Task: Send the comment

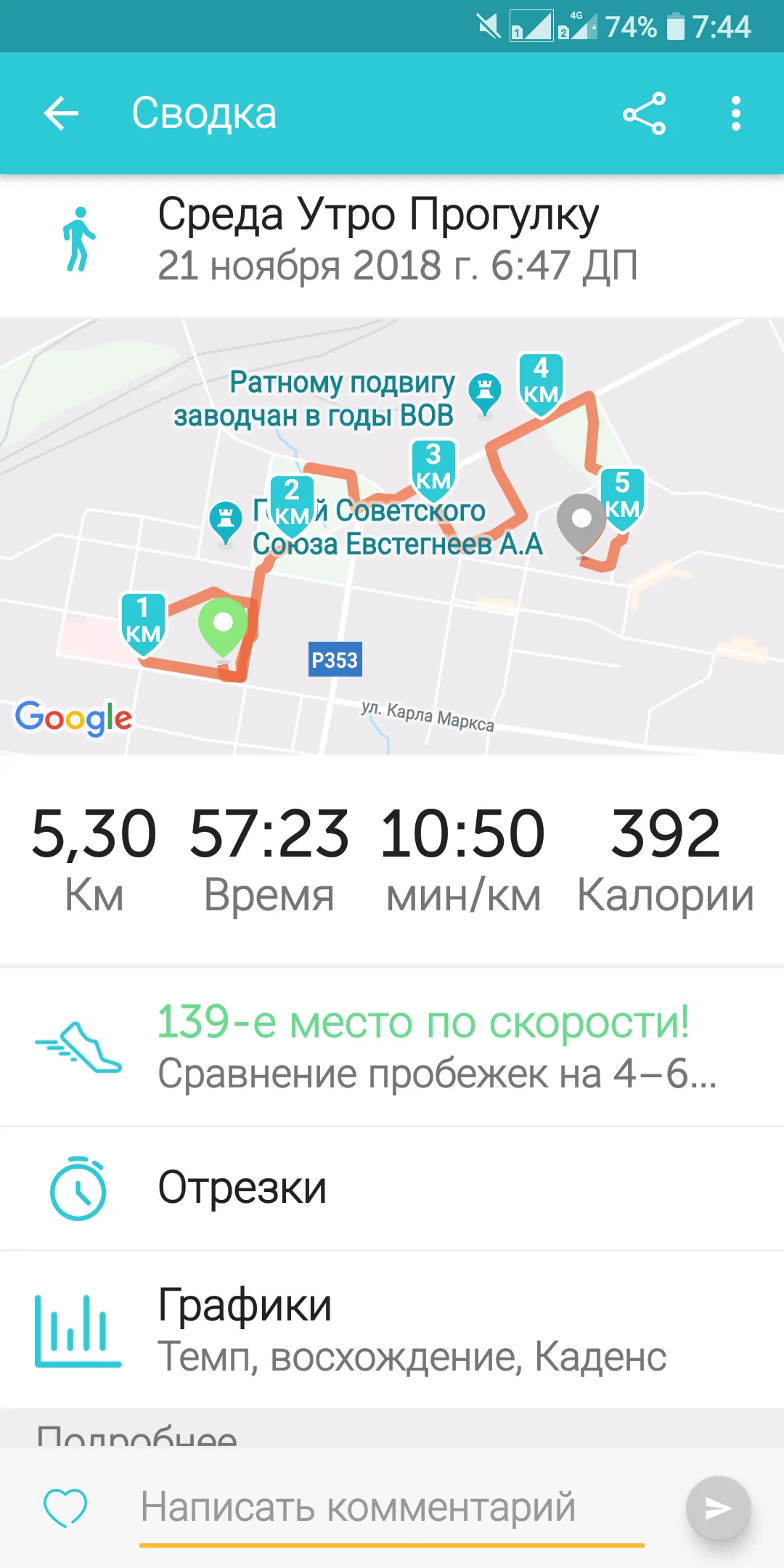Action: [718, 1508]
